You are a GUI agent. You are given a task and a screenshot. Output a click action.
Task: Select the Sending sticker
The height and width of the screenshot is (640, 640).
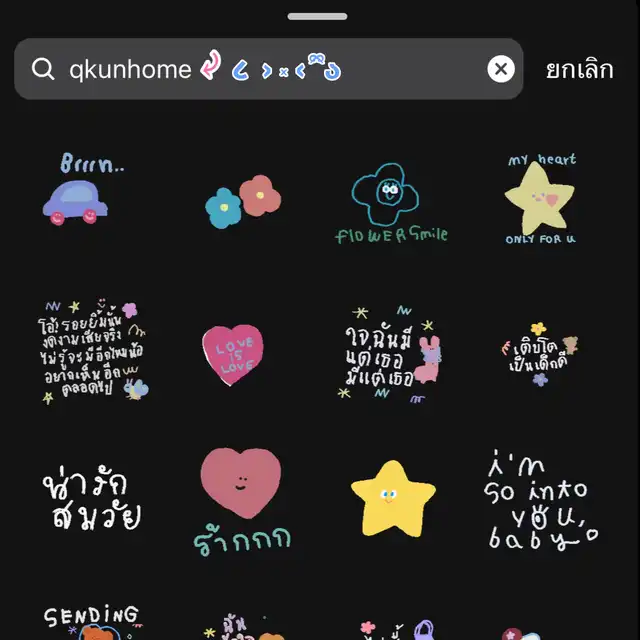(92, 620)
